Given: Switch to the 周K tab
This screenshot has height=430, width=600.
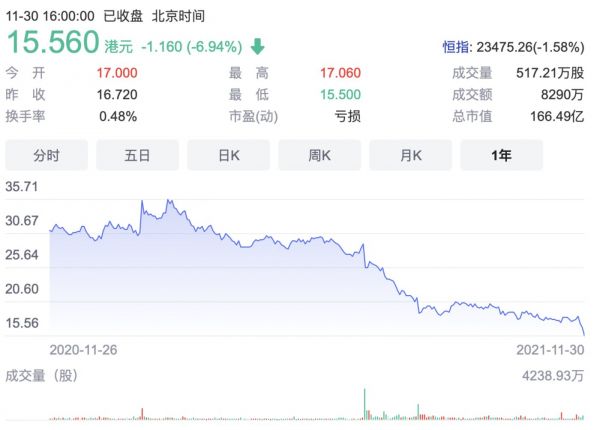Looking at the screenshot, I should point(320,155).
